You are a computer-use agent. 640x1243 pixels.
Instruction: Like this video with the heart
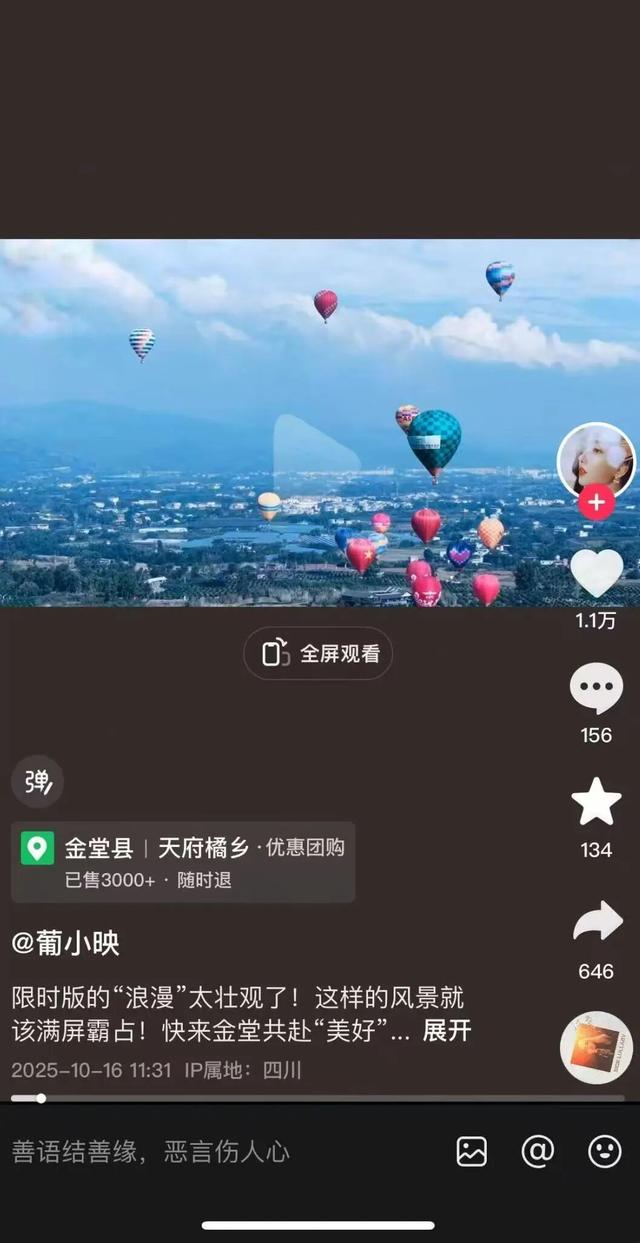click(596, 574)
